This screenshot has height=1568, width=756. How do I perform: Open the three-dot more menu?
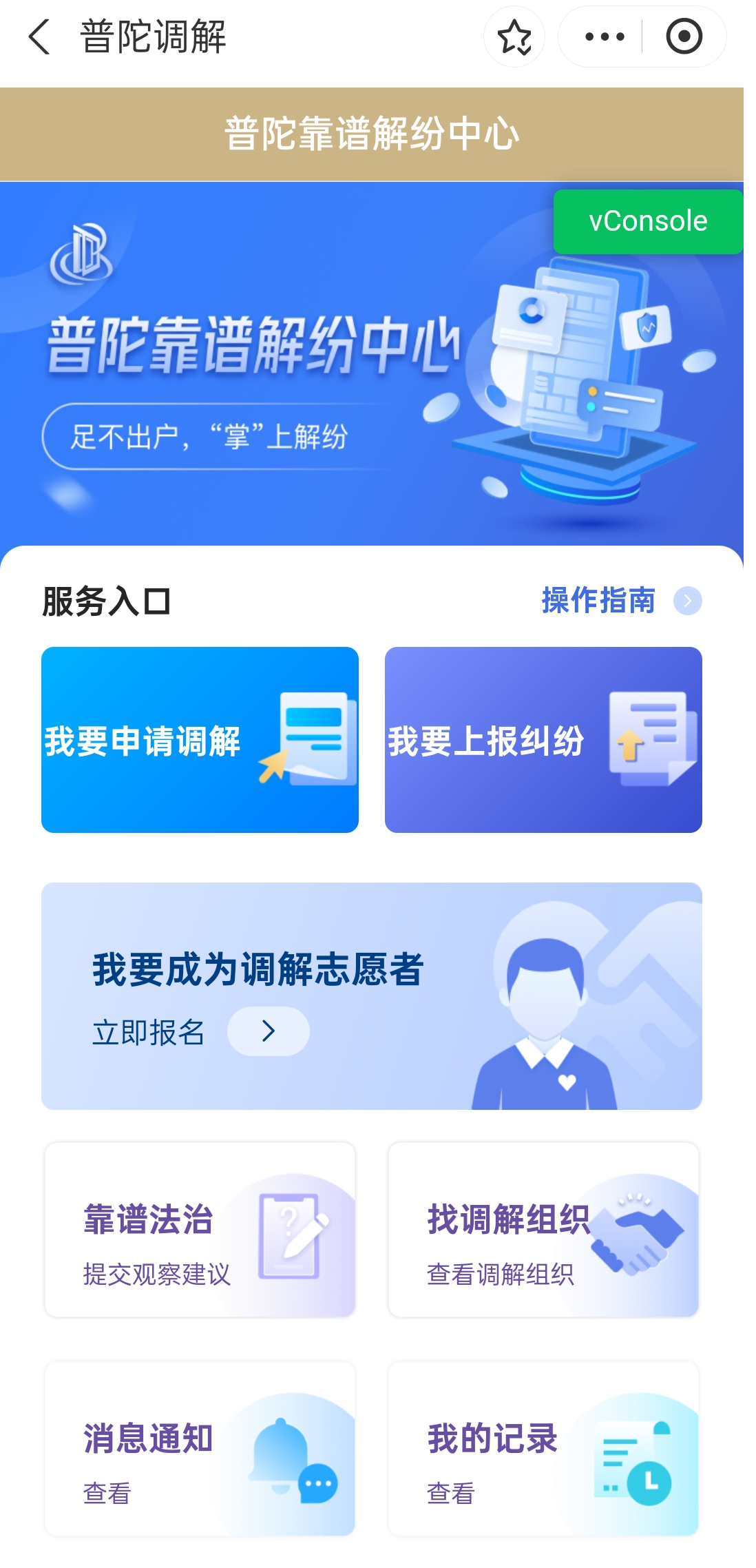pyautogui.click(x=604, y=37)
